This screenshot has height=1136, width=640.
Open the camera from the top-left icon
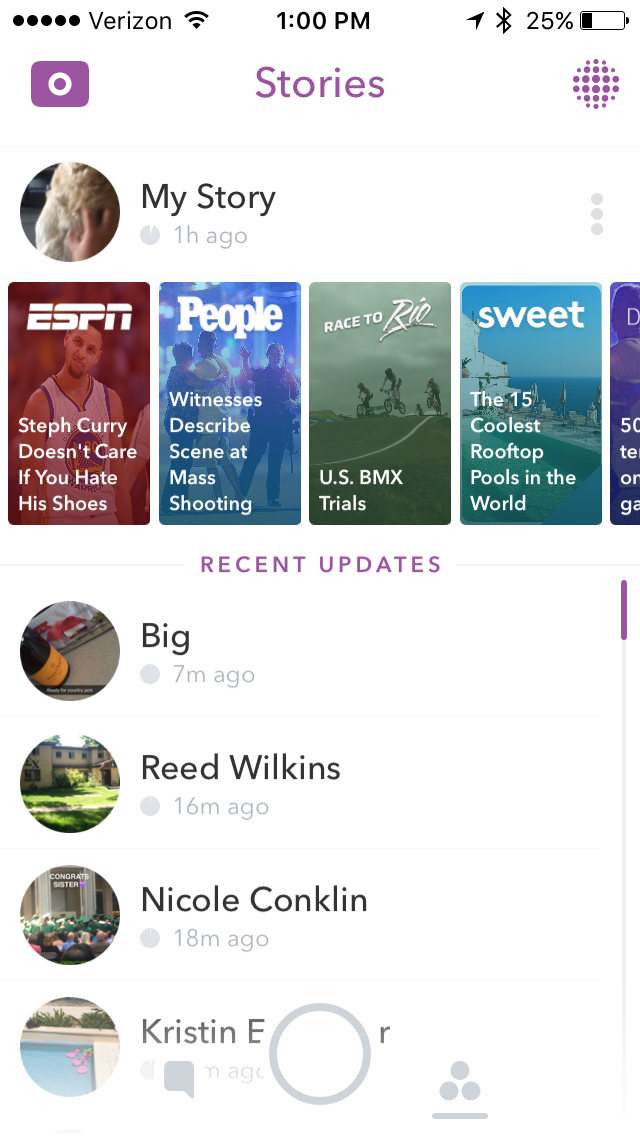60,84
